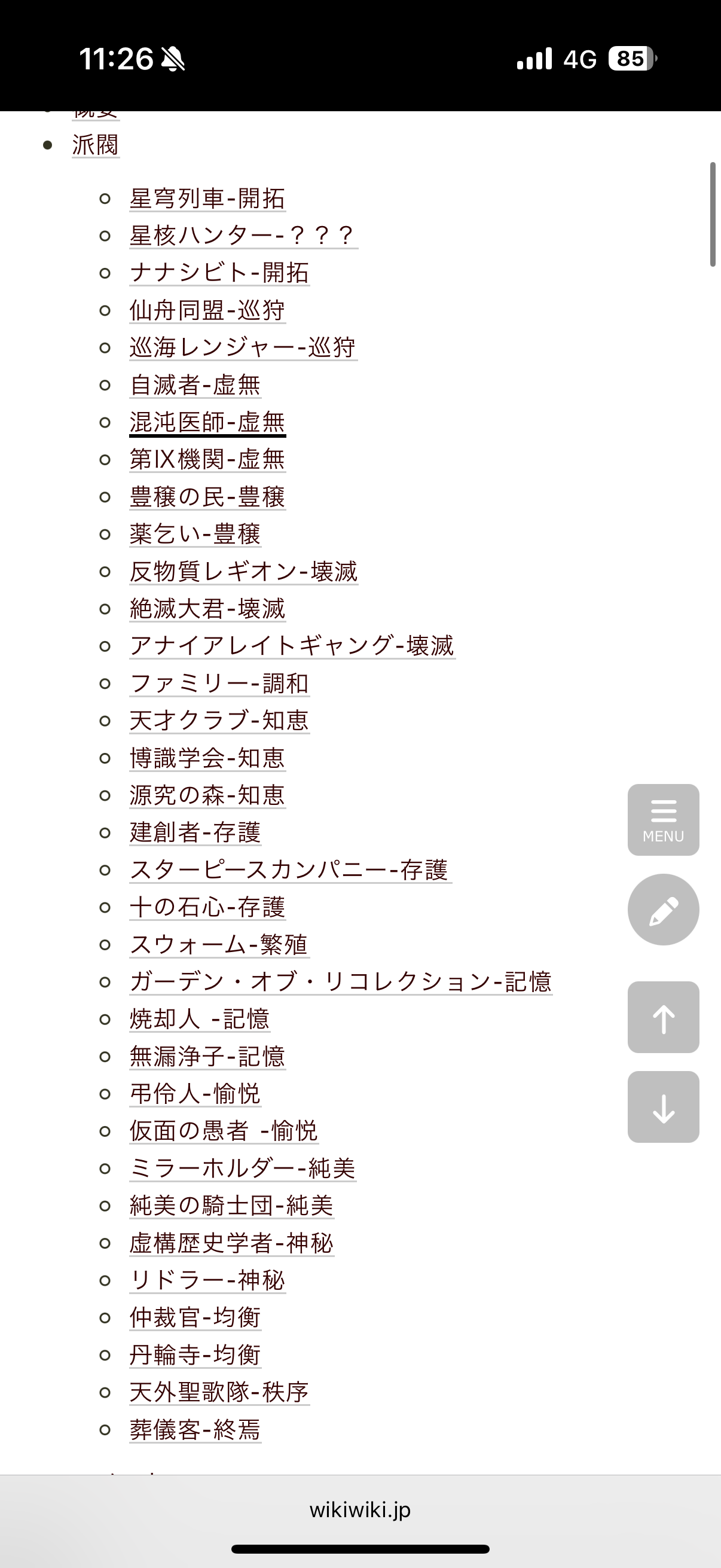721x1568 pixels.
Task: Open ファミリー-調和 link
Action: click(219, 684)
